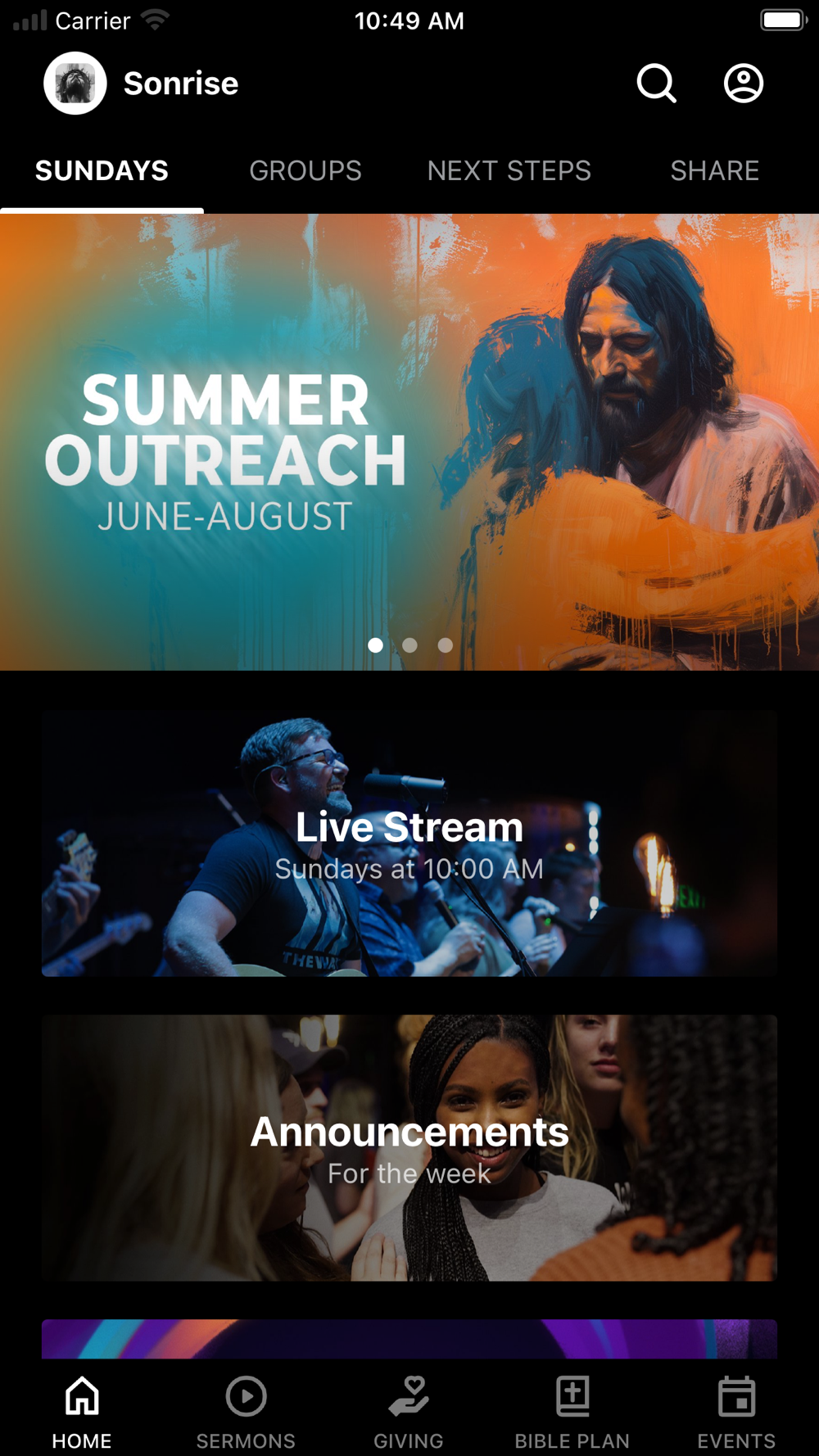
Task: Open the Giving tab
Action: [409, 1411]
